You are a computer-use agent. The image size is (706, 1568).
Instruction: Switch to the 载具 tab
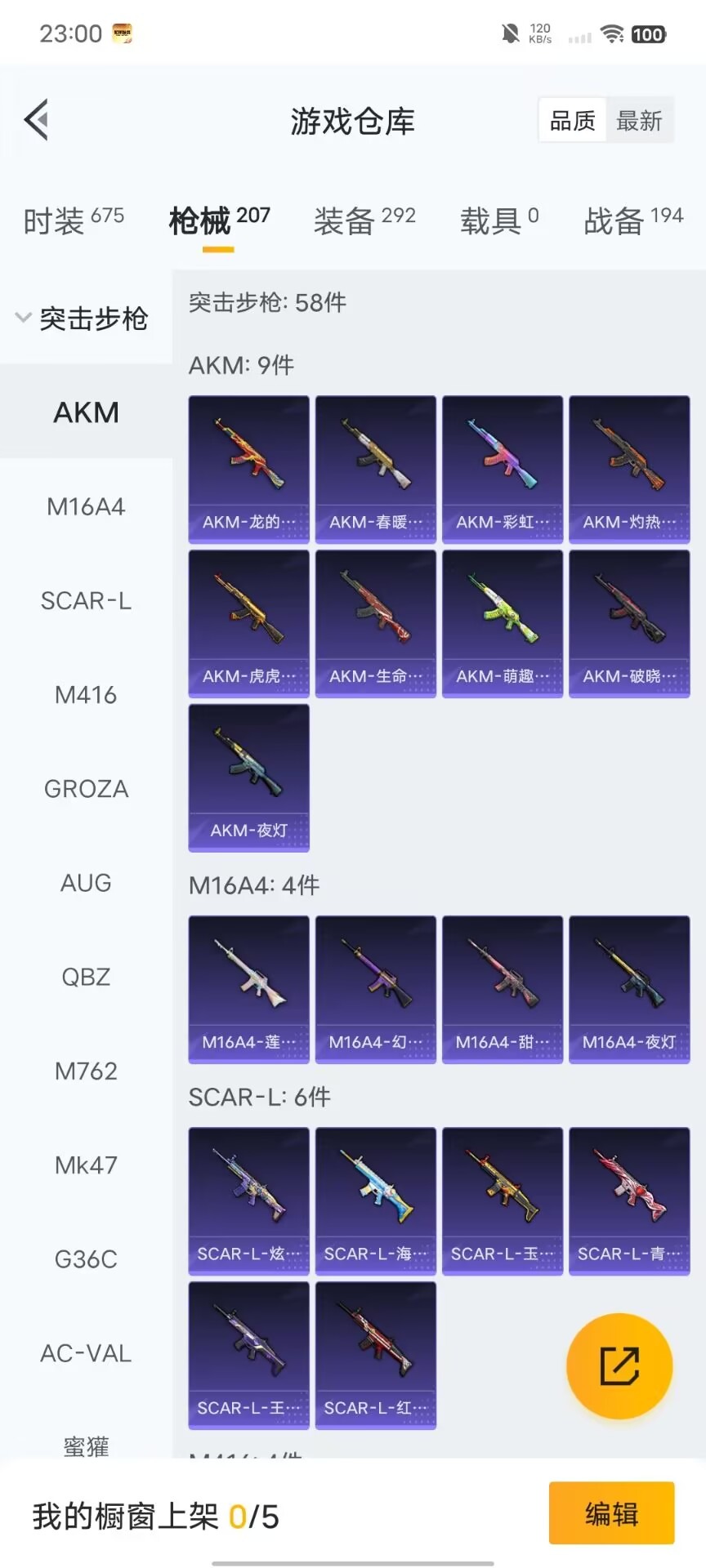(498, 220)
